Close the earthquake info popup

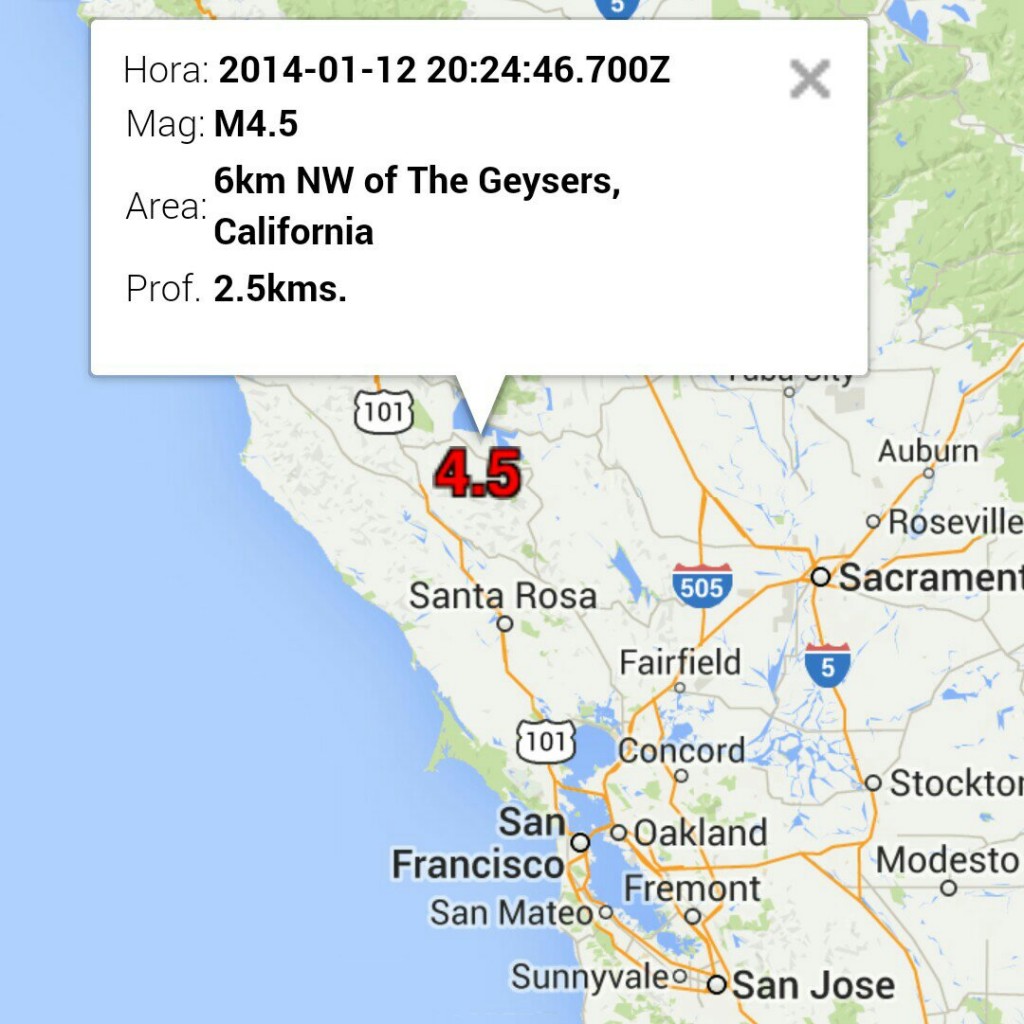(809, 78)
